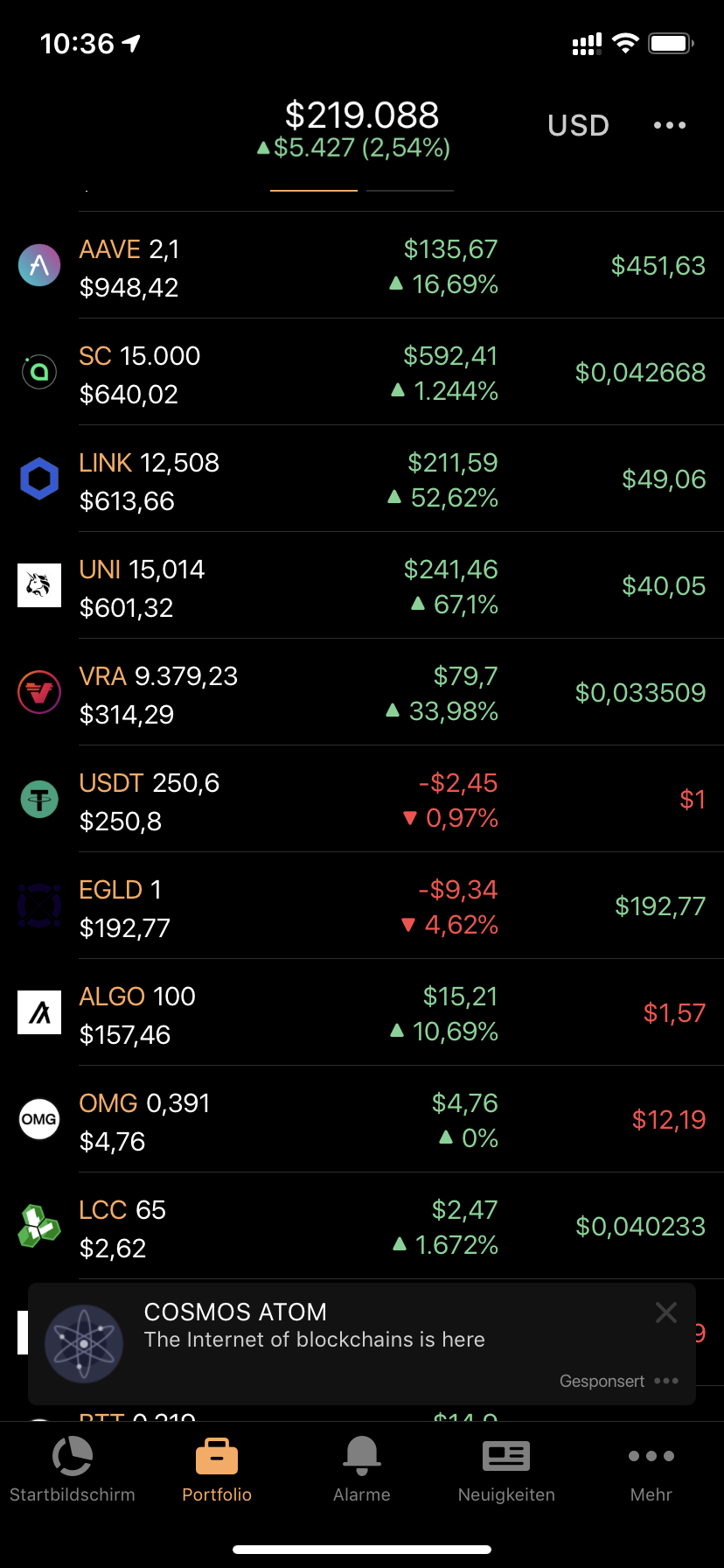724x1568 pixels.
Task: Dismiss the Cosmos Atom sponsored banner
Action: [x=666, y=1312]
